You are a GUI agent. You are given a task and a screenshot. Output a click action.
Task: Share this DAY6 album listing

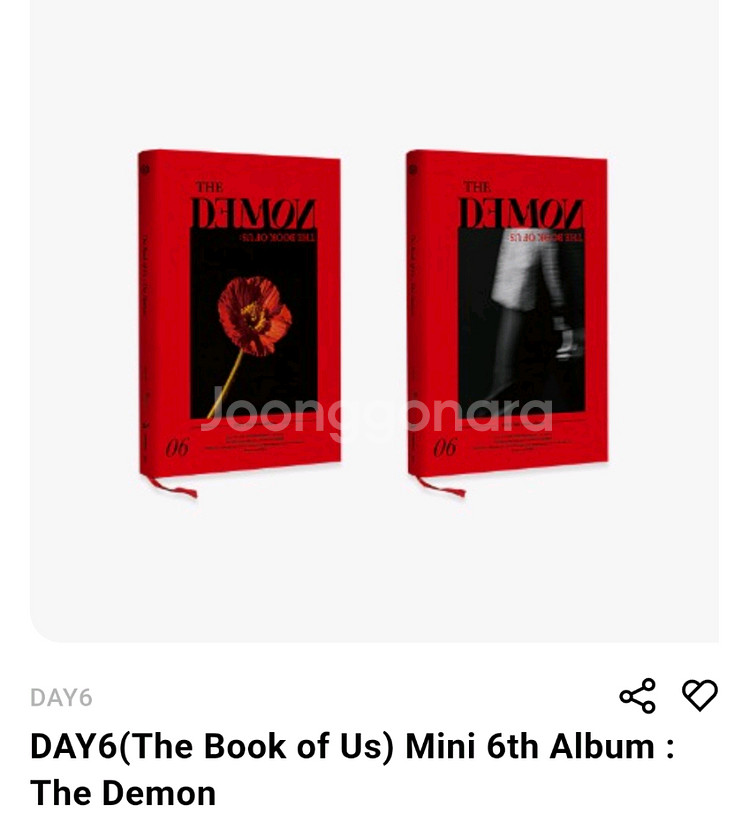tap(637, 695)
